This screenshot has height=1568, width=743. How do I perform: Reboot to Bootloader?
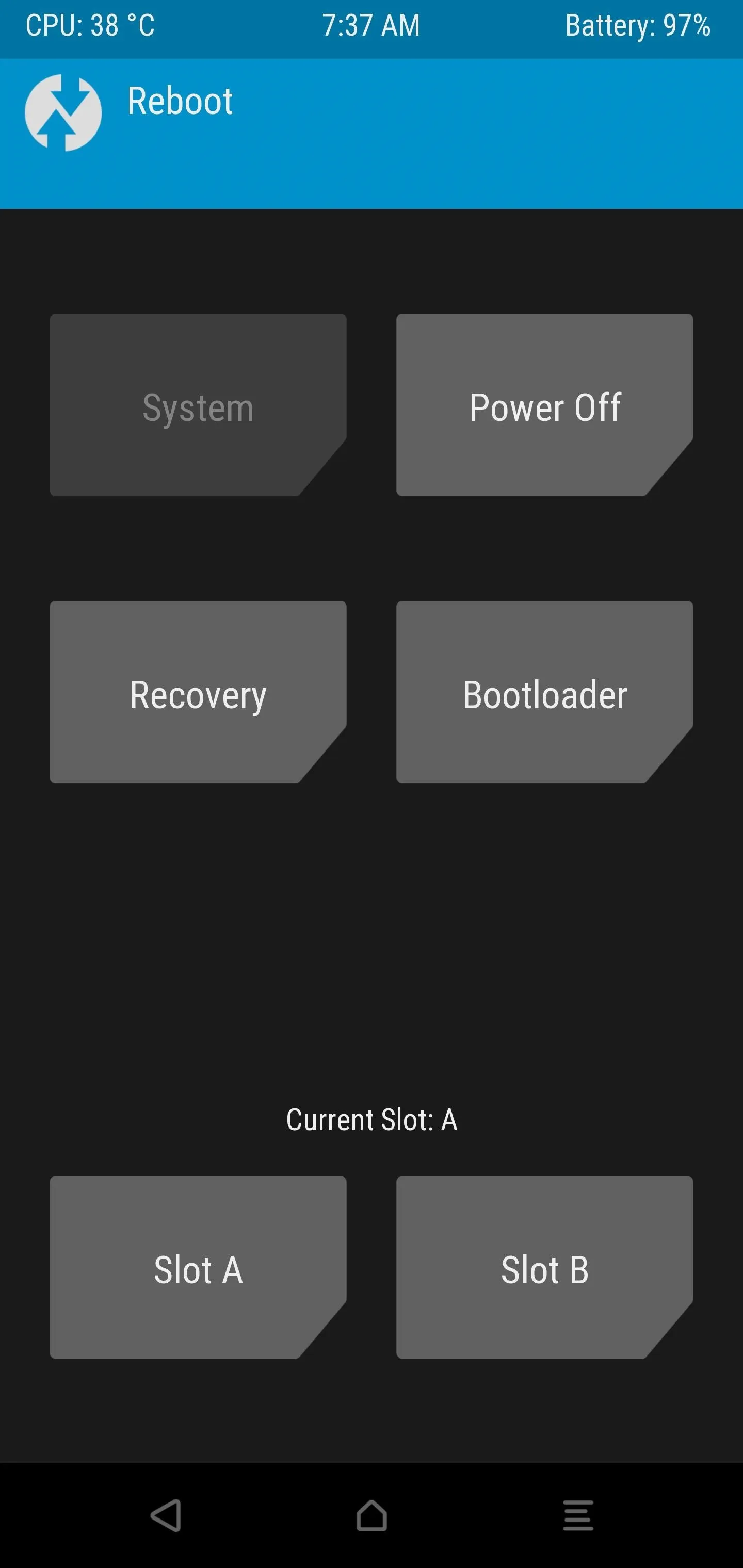tap(544, 692)
